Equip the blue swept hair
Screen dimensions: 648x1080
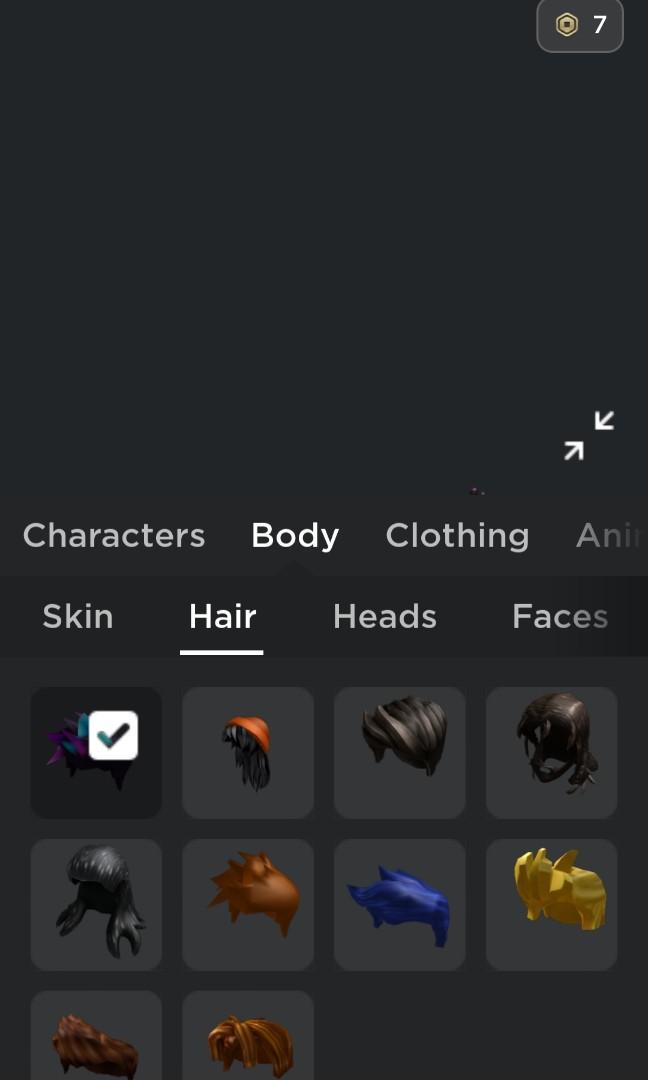pyautogui.click(x=400, y=904)
